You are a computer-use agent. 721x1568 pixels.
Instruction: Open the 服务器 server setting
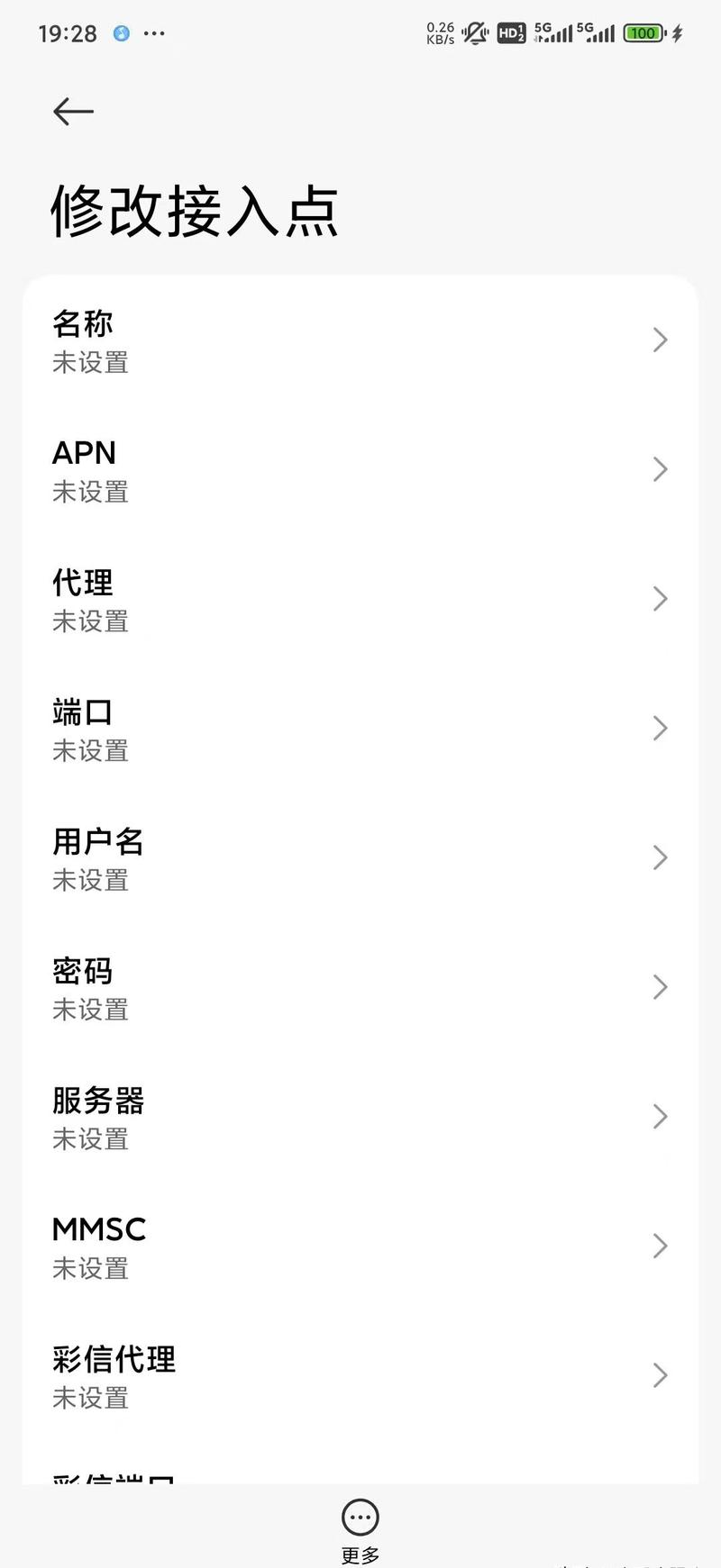(360, 1118)
